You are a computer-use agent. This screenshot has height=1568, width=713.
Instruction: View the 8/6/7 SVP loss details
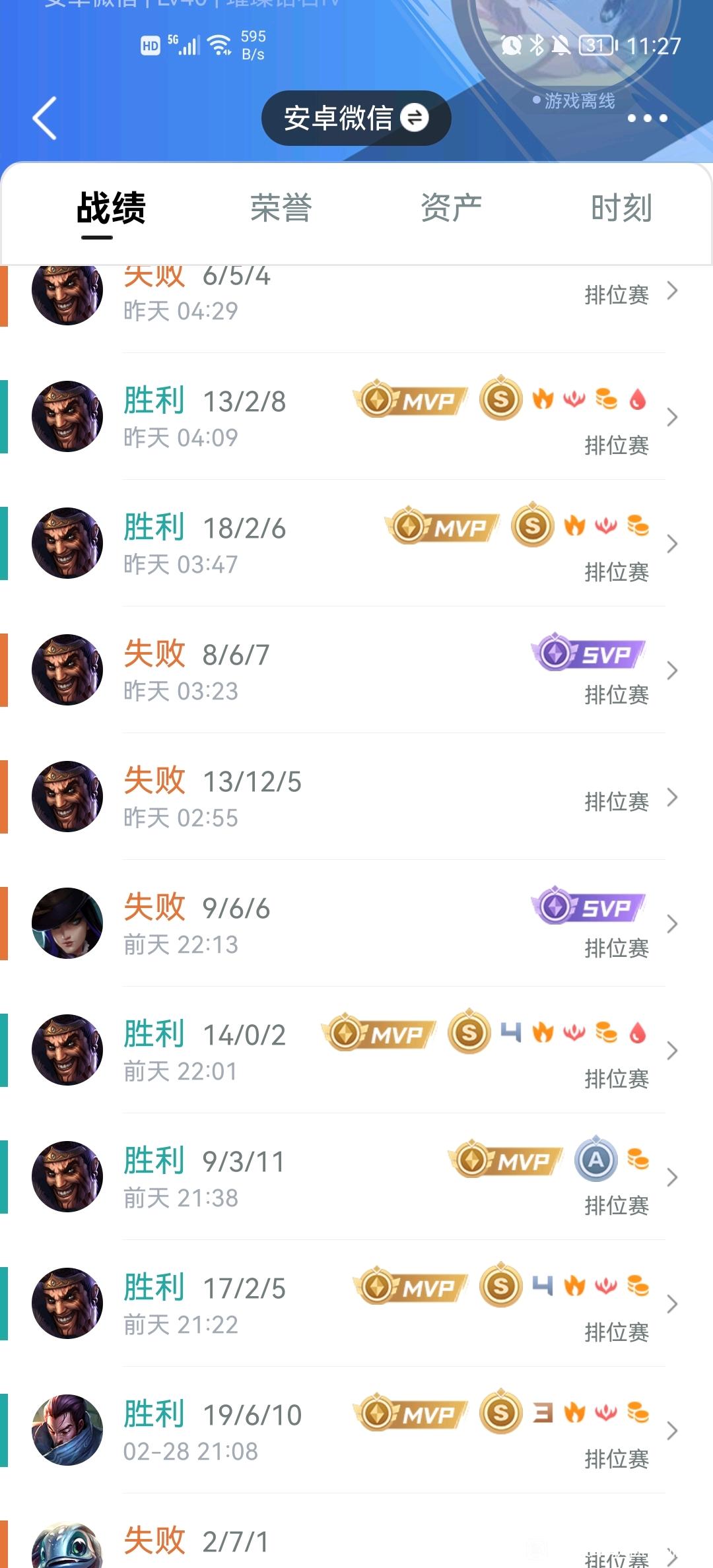click(x=356, y=670)
